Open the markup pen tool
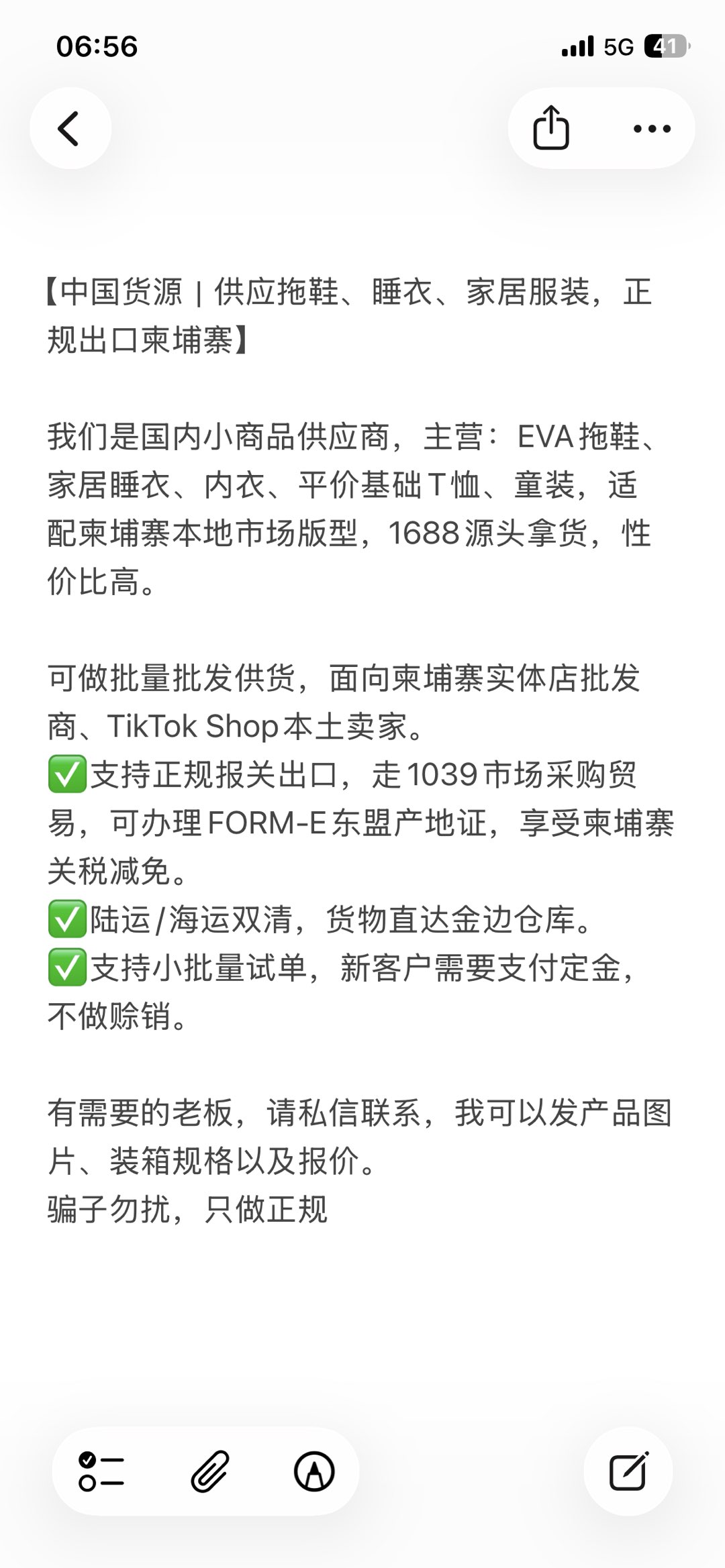 pyautogui.click(x=314, y=1471)
